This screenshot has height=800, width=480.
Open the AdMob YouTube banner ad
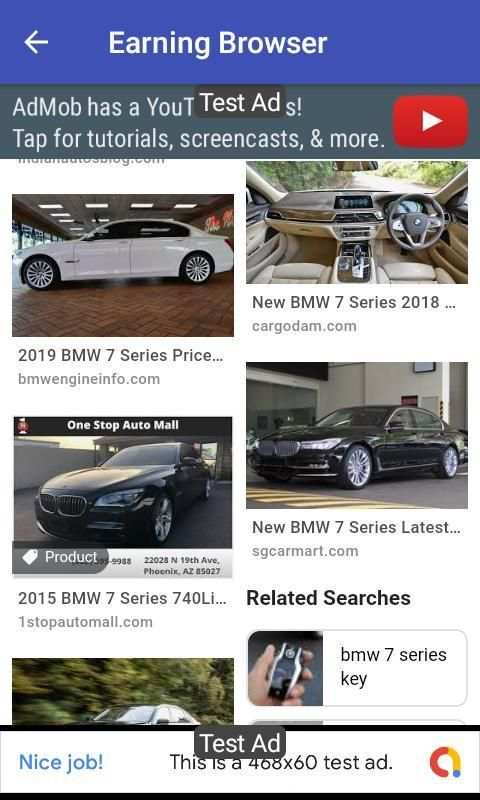240,121
